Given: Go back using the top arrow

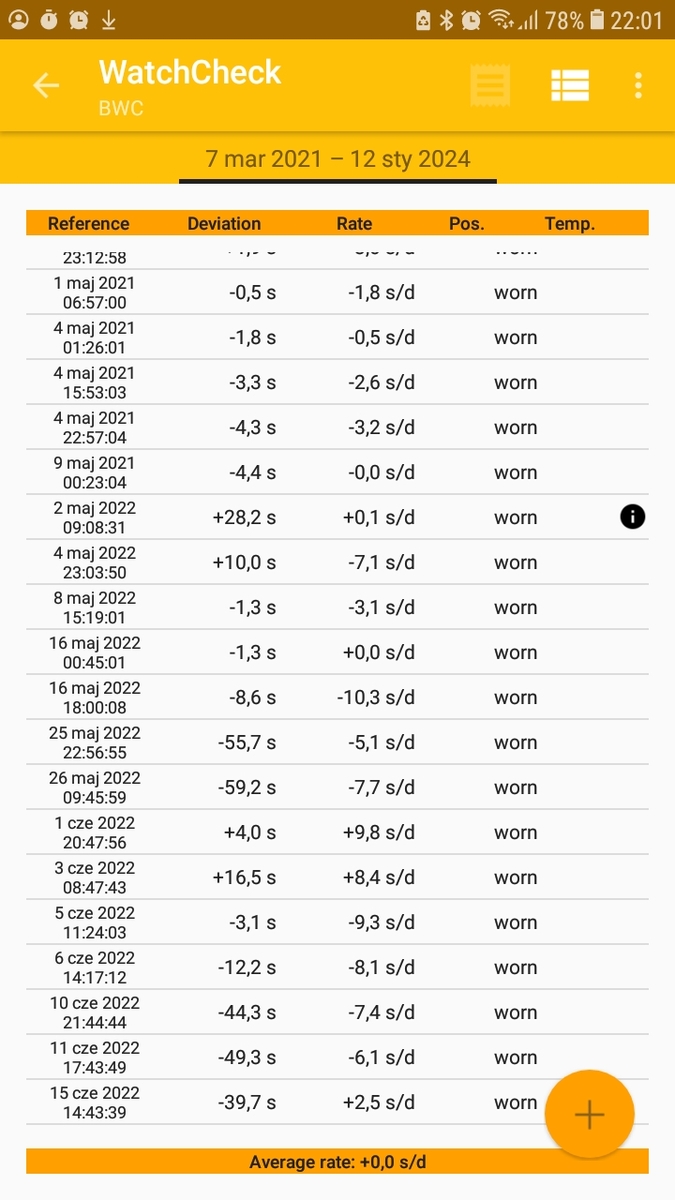Looking at the screenshot, I should click(46, 86).
